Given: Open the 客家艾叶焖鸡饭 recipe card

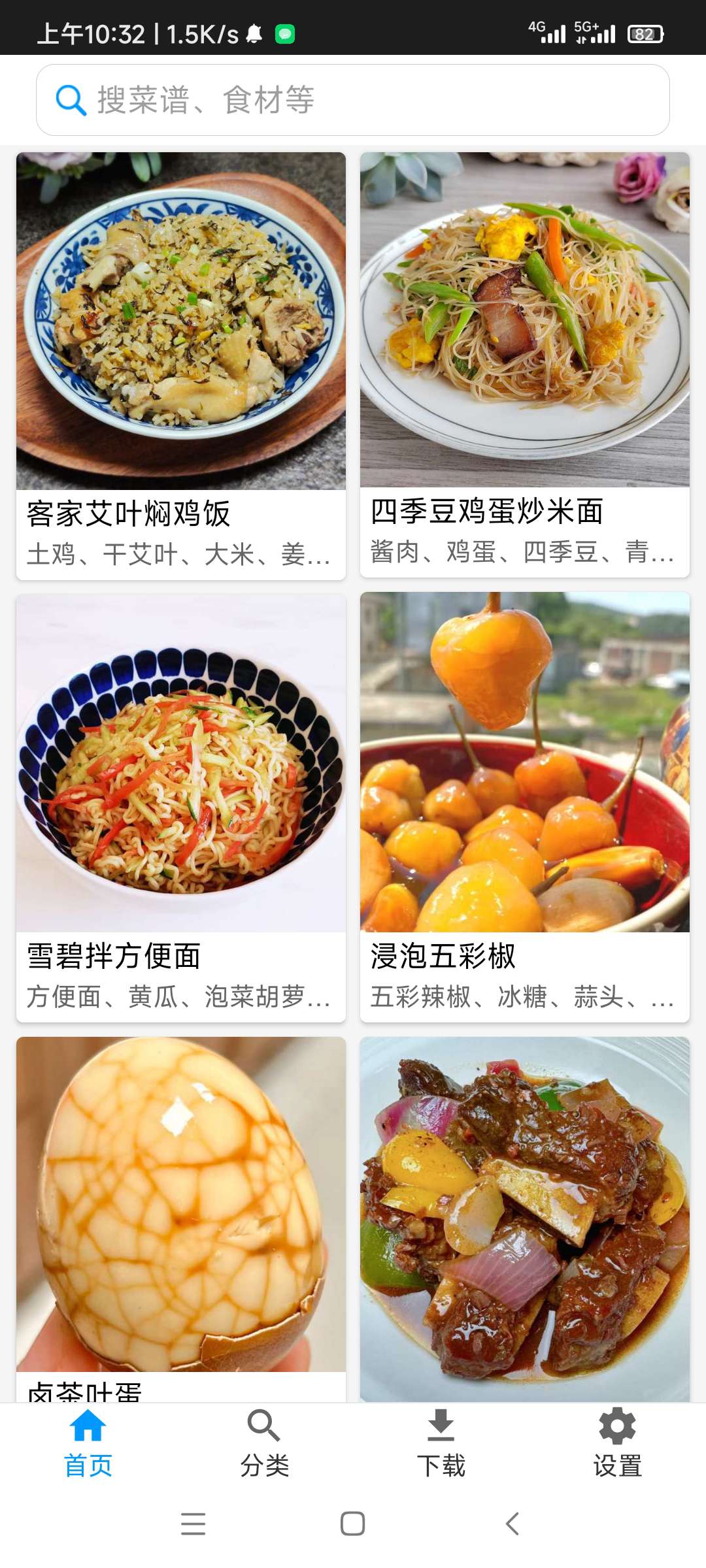Looking at the screenshot, I should point(181,366).
